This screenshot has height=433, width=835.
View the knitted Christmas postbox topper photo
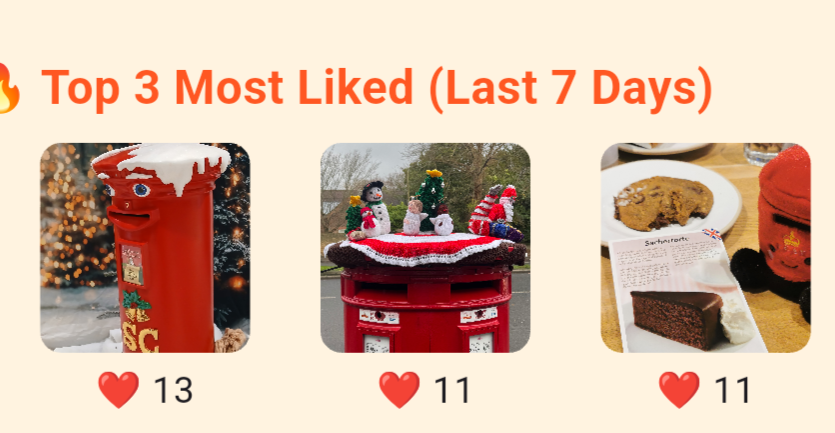(x=425, y=247)
